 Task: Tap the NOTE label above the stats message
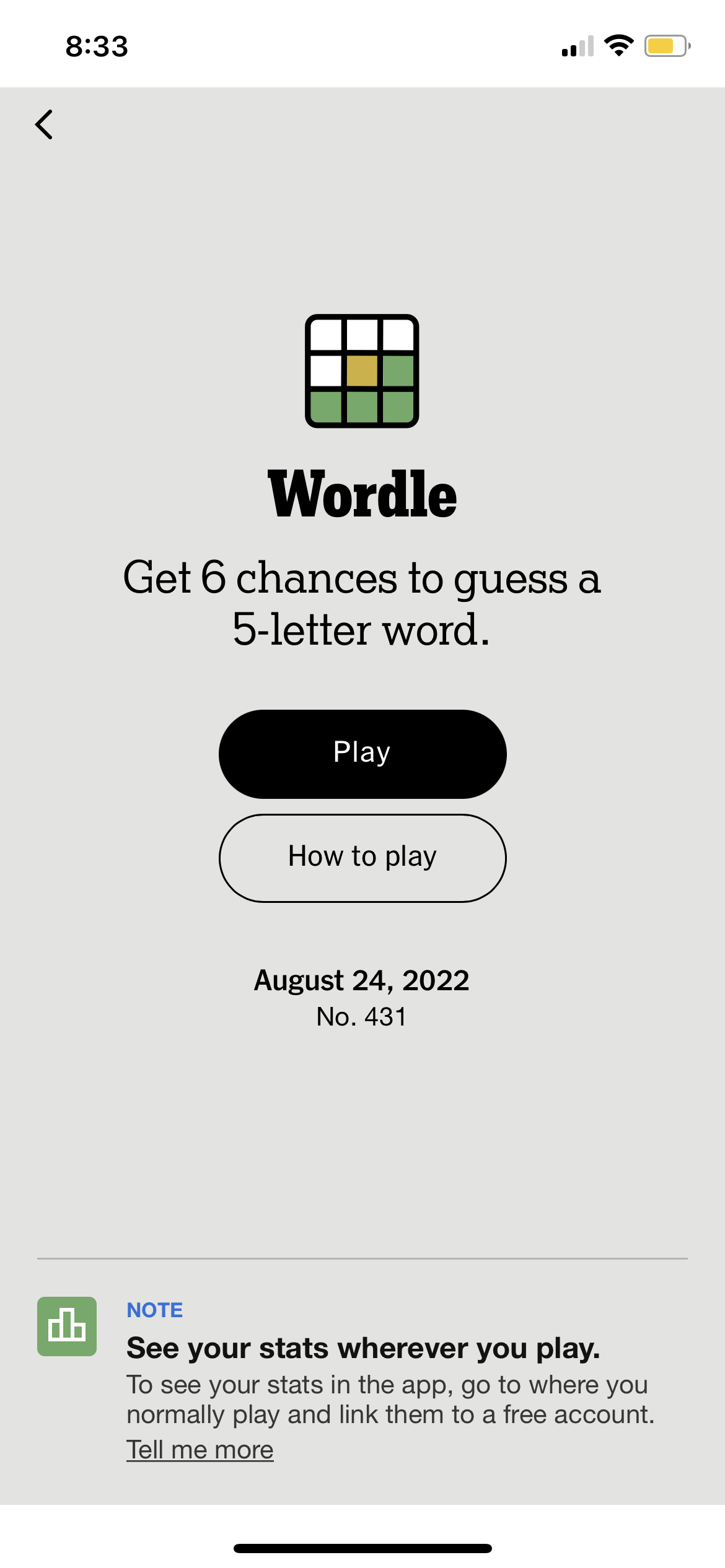(x=154, y=1310)
